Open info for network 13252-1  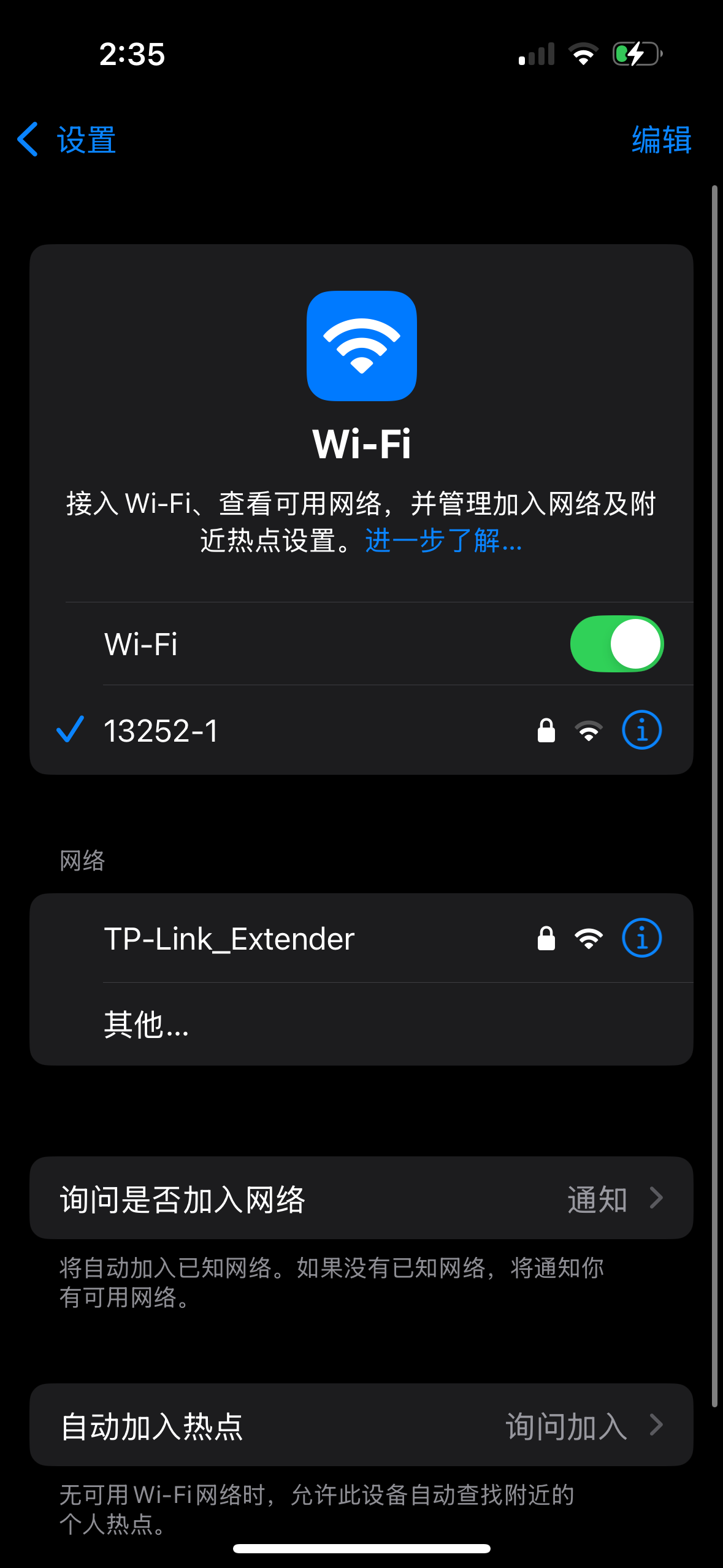pyautogui.click(x=641, y=731)
